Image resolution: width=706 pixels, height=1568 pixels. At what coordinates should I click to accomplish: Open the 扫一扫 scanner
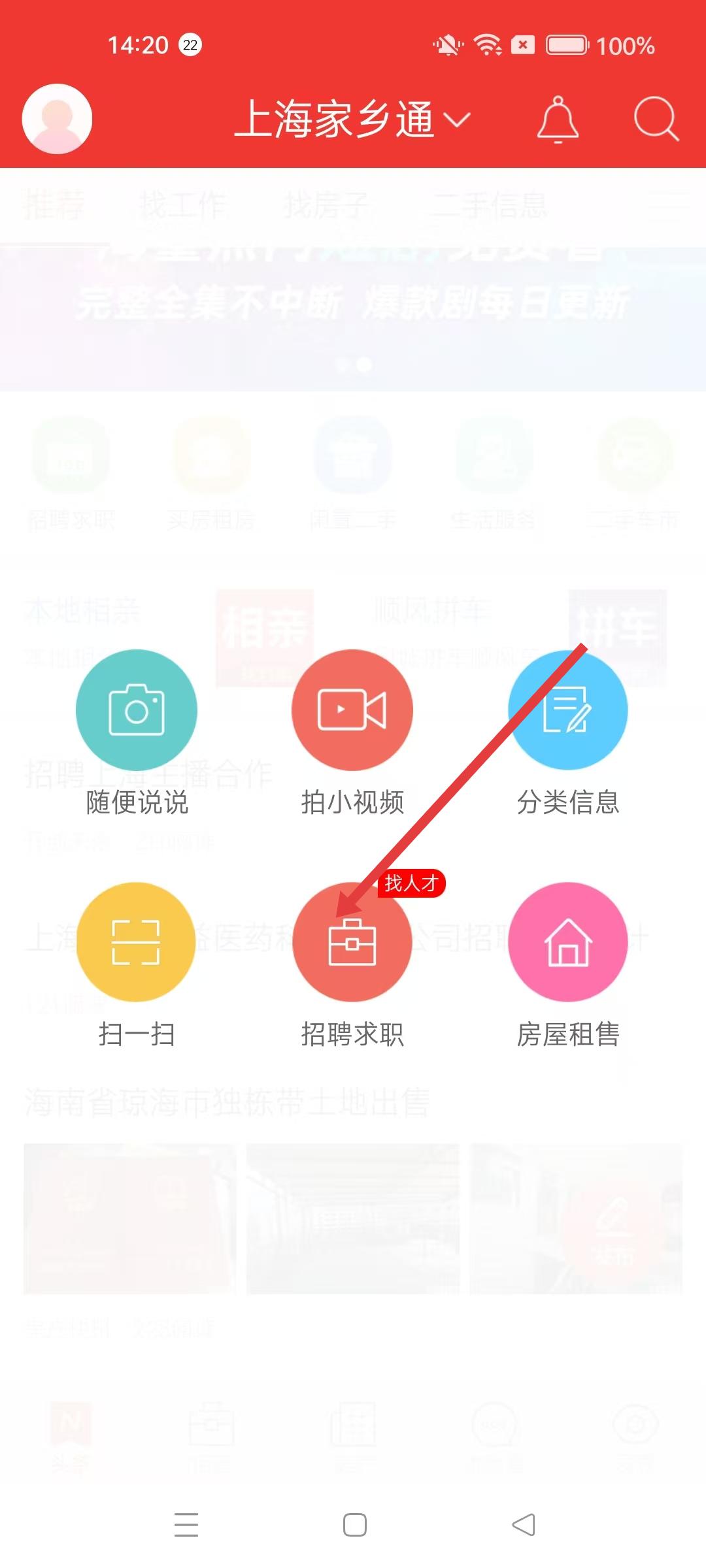click(x=136, y=942)
